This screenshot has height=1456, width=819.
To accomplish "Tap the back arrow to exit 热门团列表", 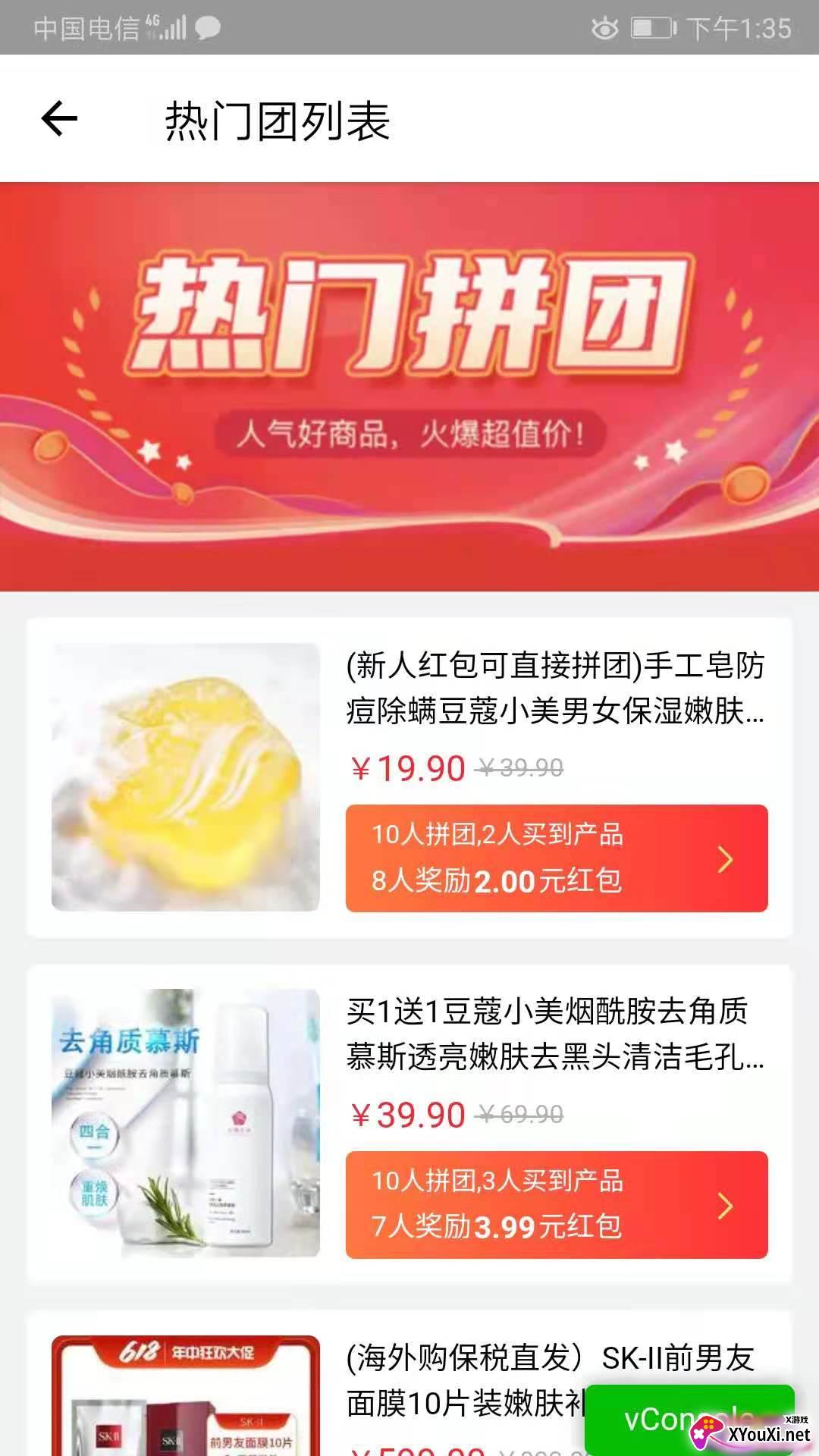I will [57, 118].
